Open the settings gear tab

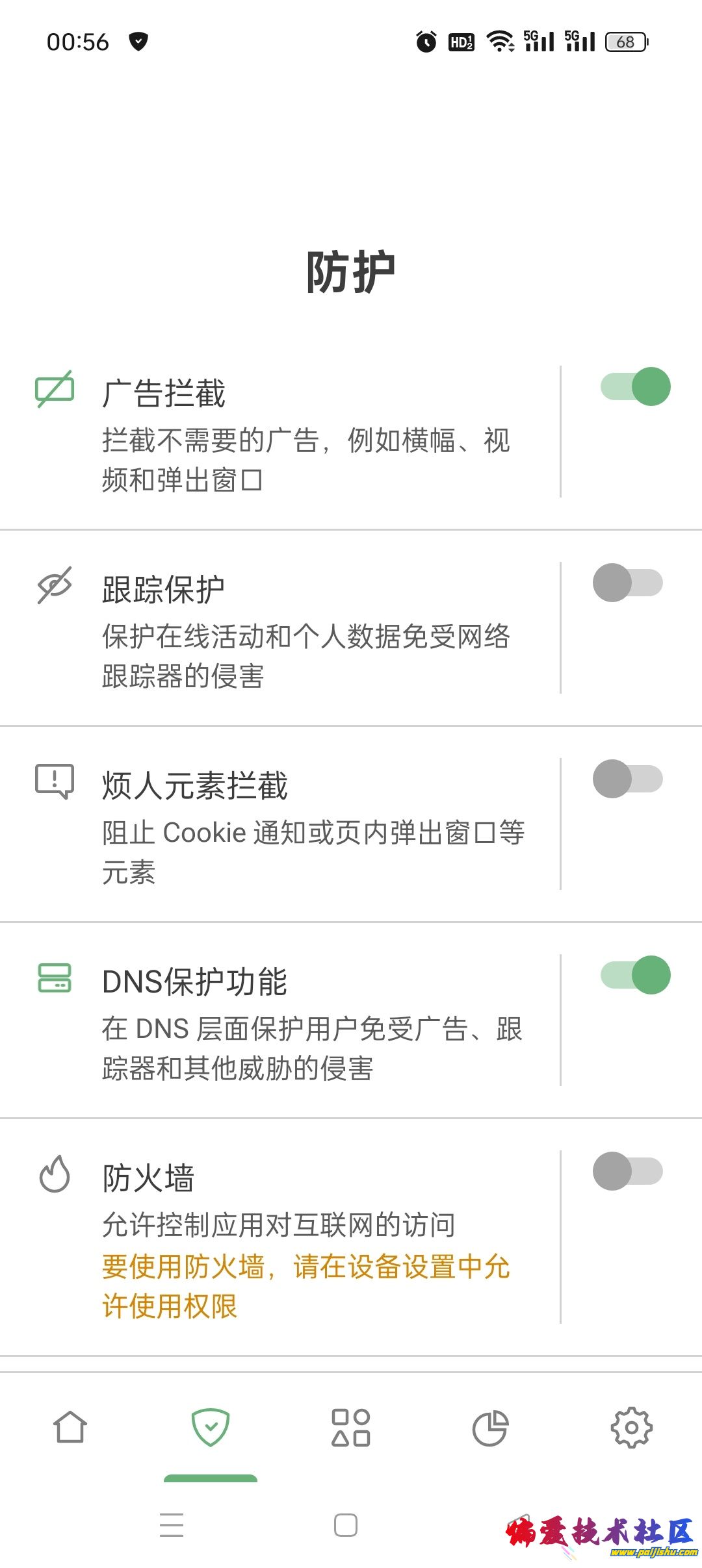click(631, 1428)
